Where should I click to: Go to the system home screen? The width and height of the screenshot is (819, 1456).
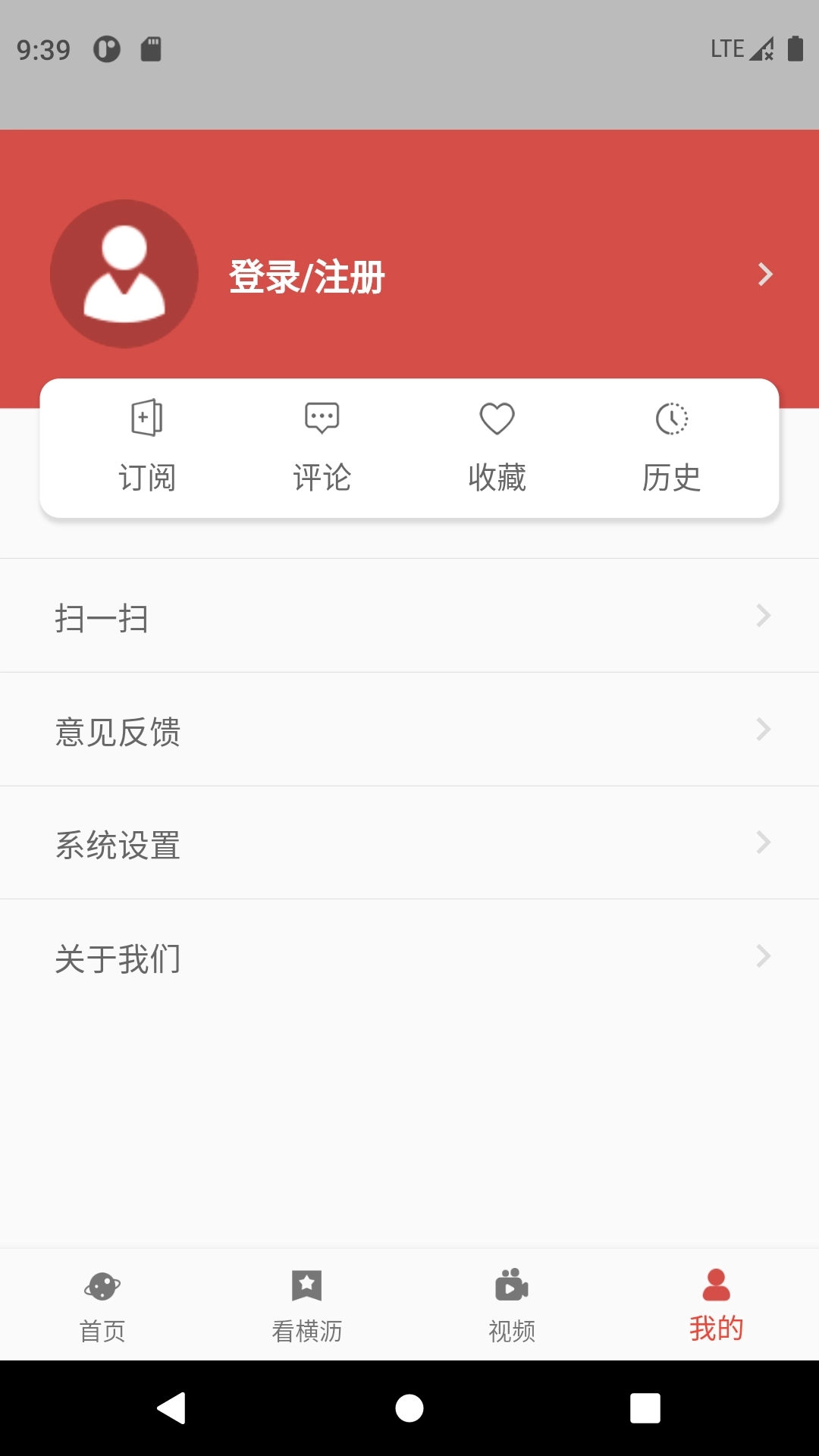pos(409,1408)
